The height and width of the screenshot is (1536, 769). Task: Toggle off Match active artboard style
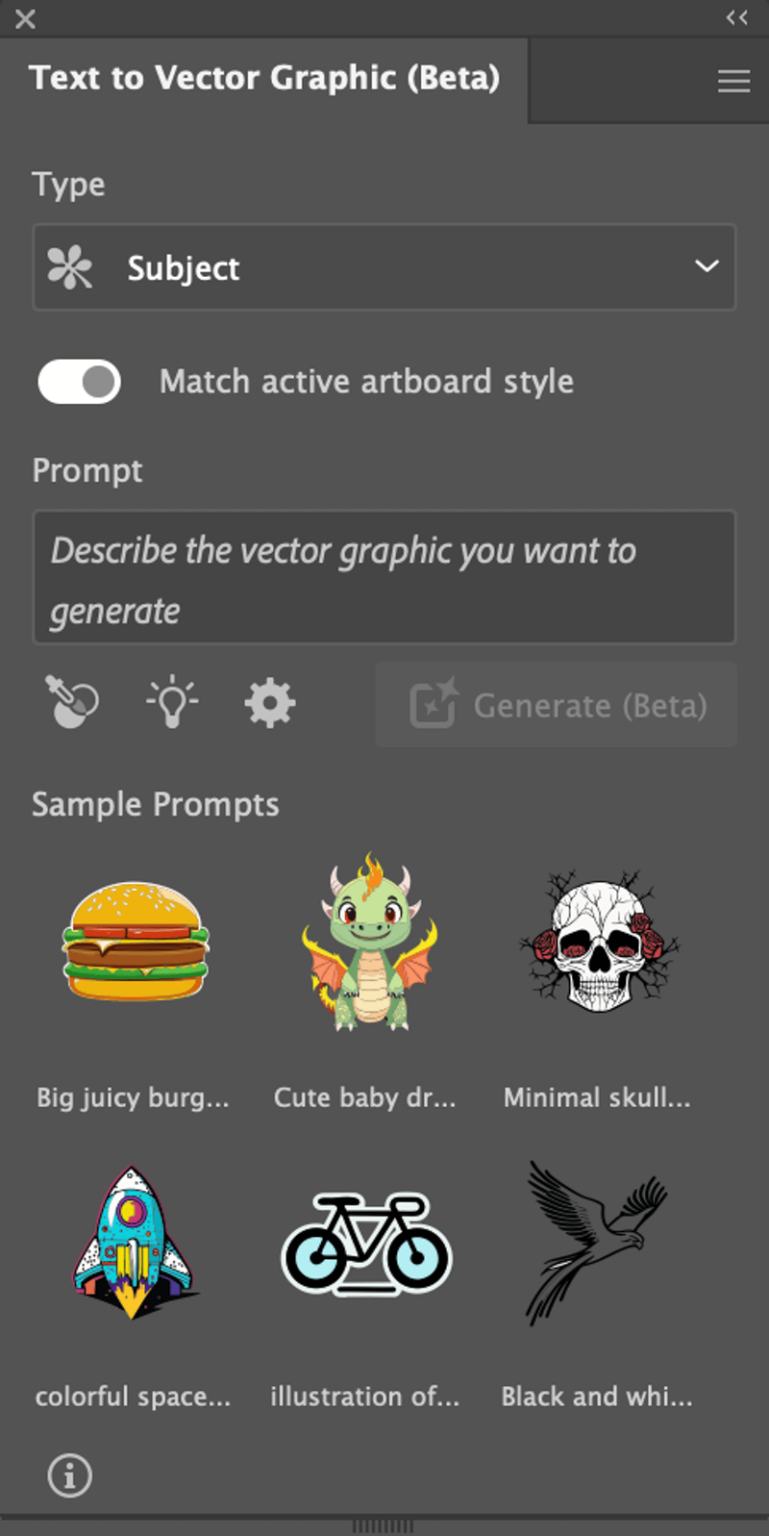point(79,381)
